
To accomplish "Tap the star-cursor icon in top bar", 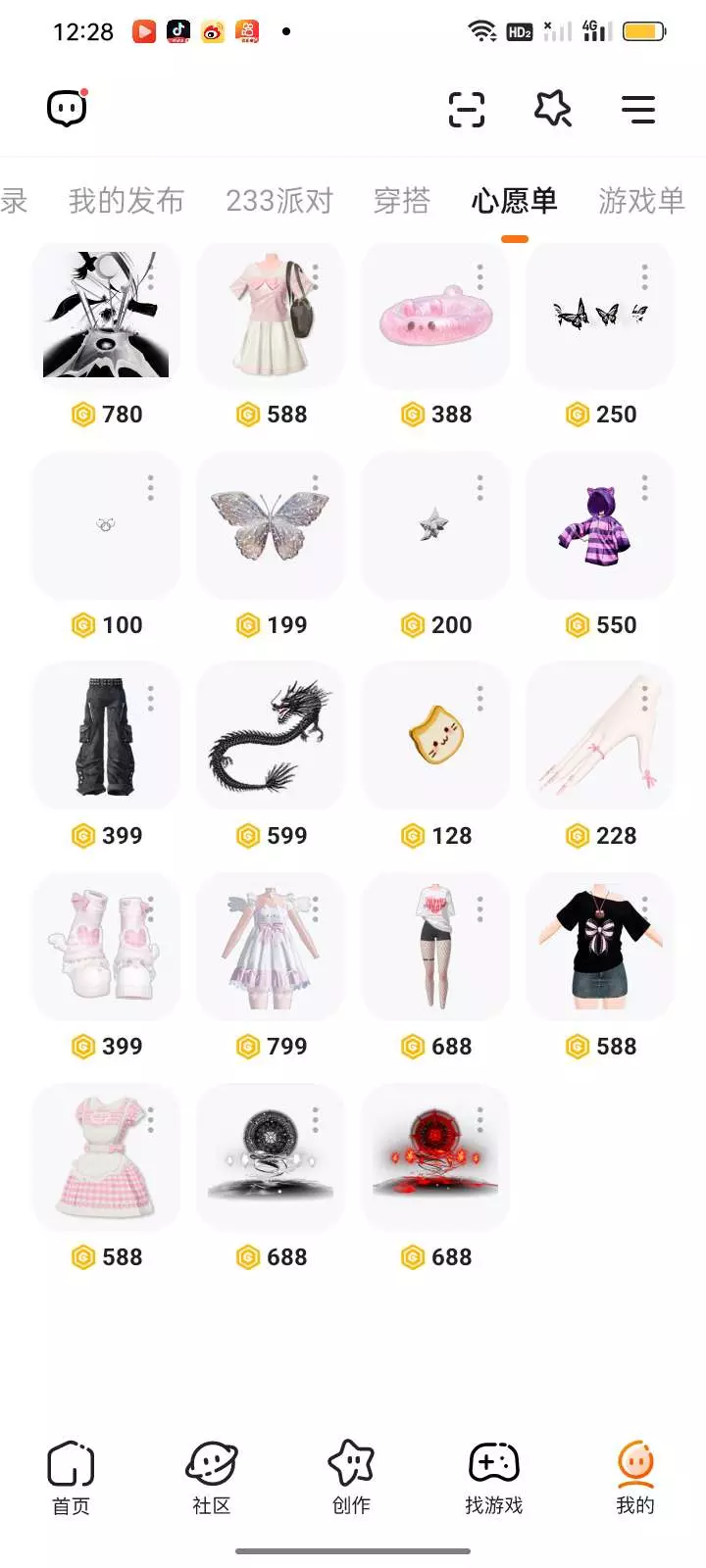I will click(553, 109).
